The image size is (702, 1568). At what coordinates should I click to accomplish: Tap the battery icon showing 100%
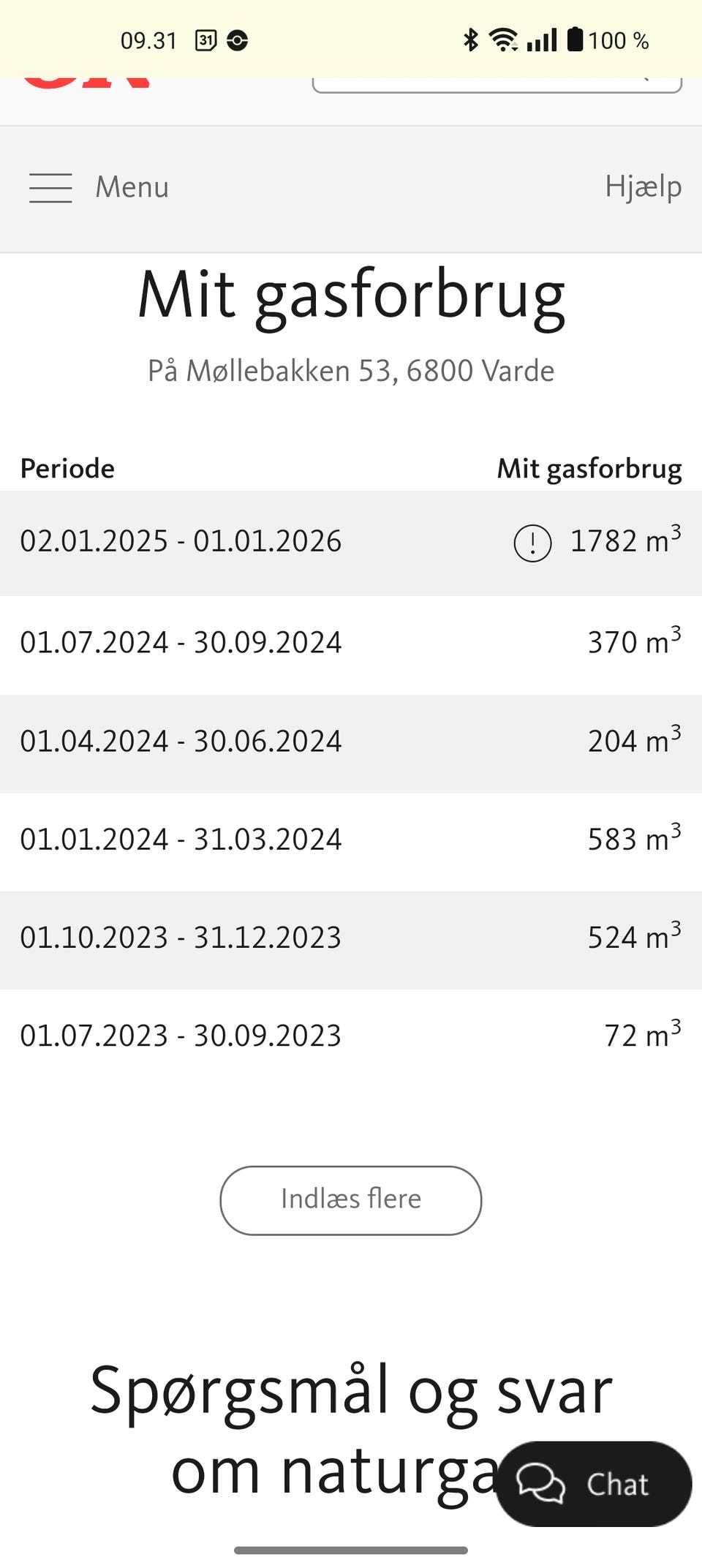click(575, 40)
